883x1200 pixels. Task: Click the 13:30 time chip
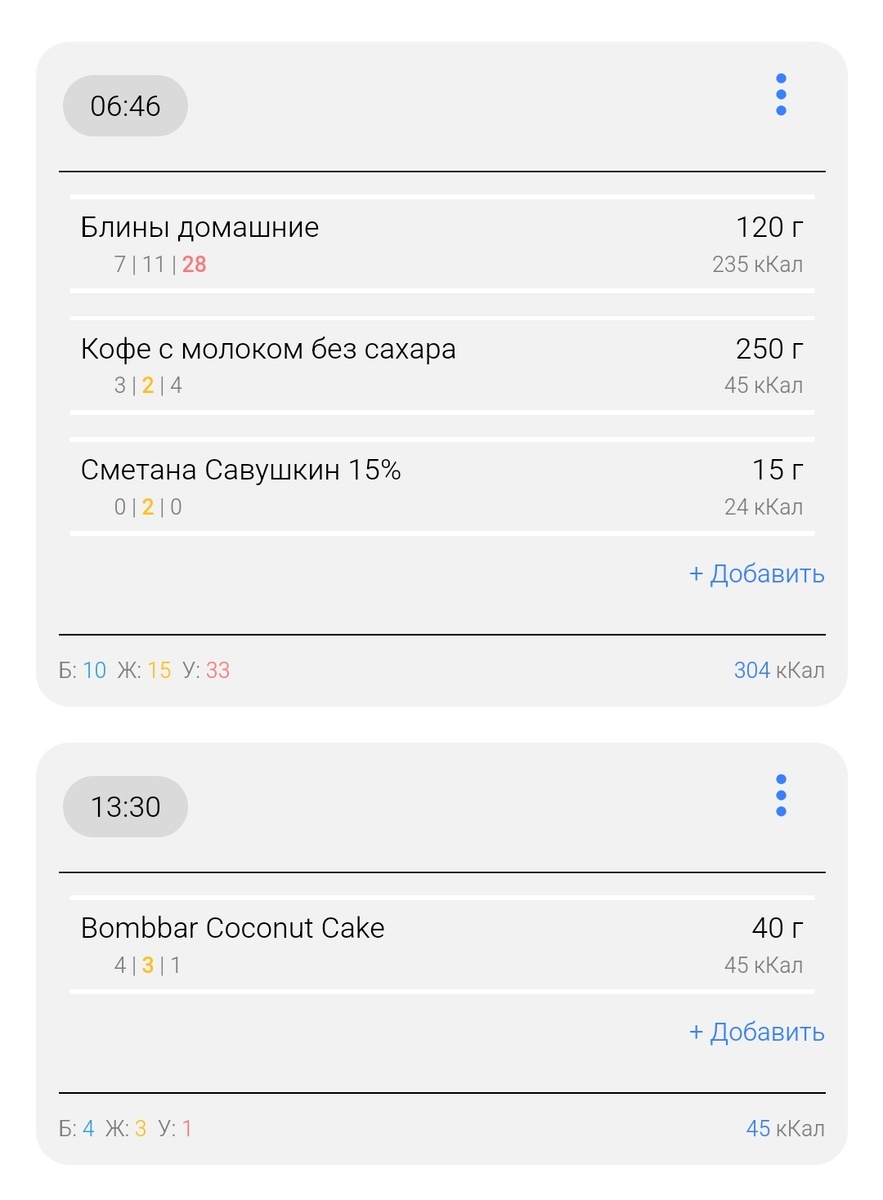click(124, 806)
